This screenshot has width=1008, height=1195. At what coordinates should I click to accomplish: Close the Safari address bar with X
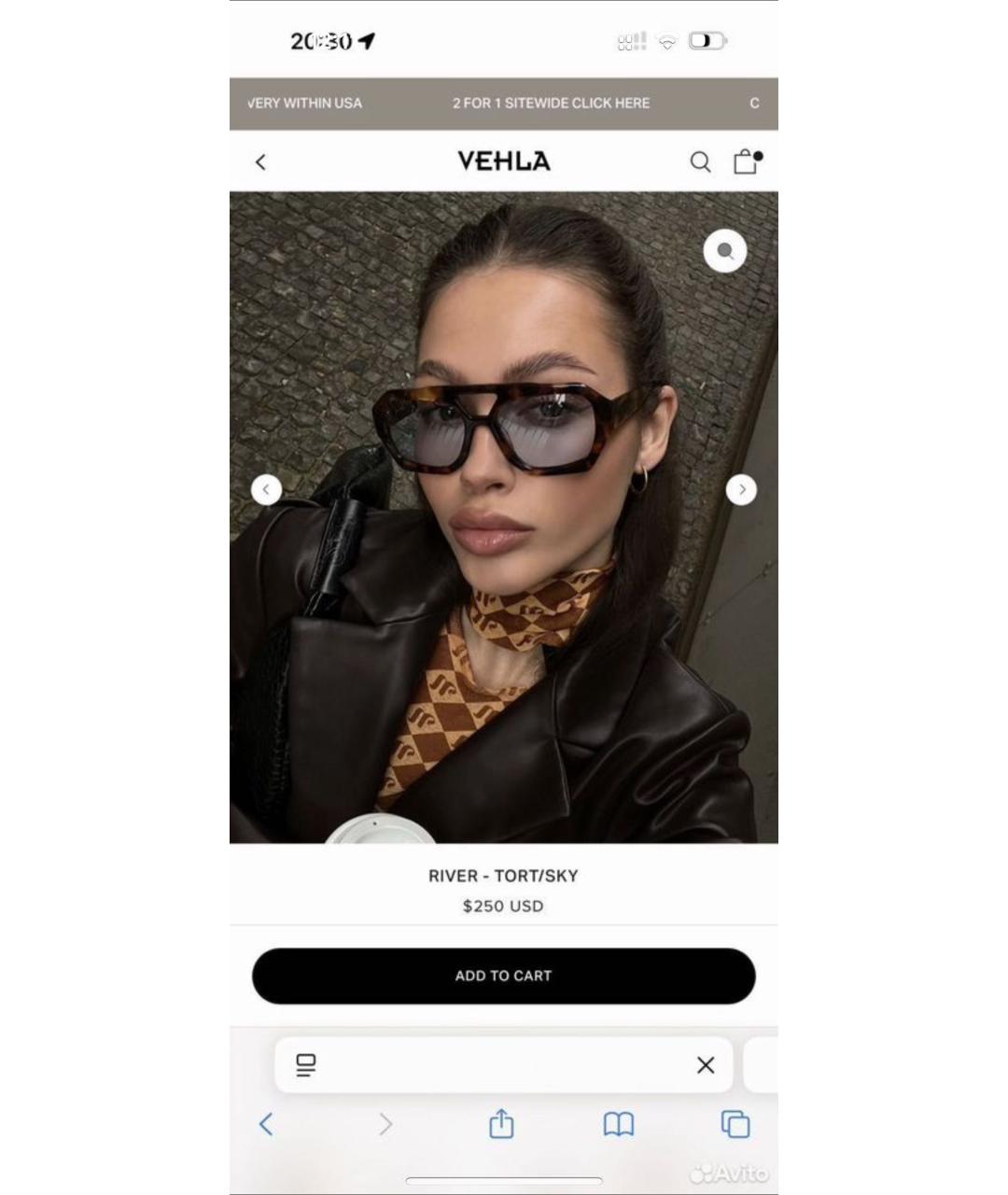706,1065
